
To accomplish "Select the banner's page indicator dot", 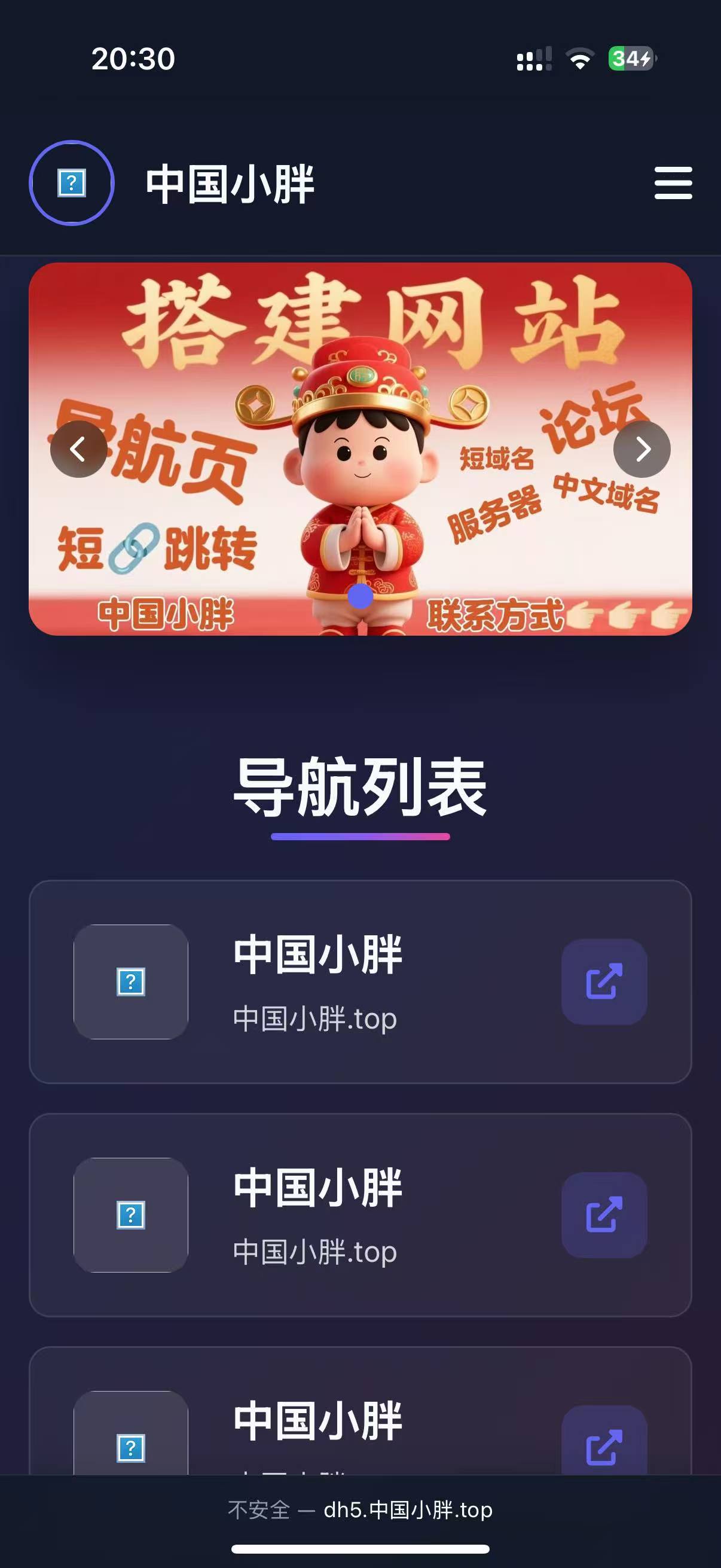I will tap(360, 596).
